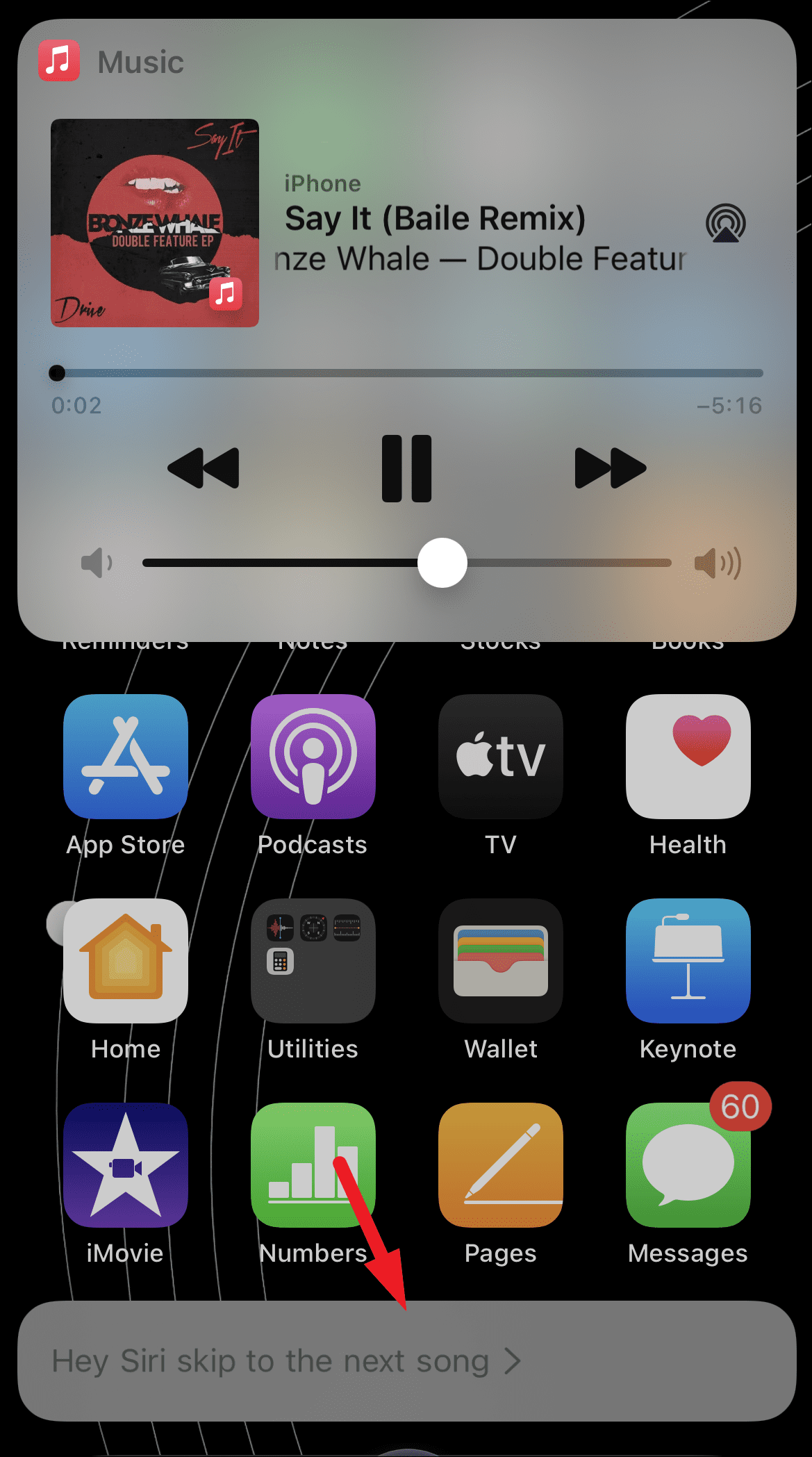Skip to the next track

pyautogui.click(x=610, y=468)
